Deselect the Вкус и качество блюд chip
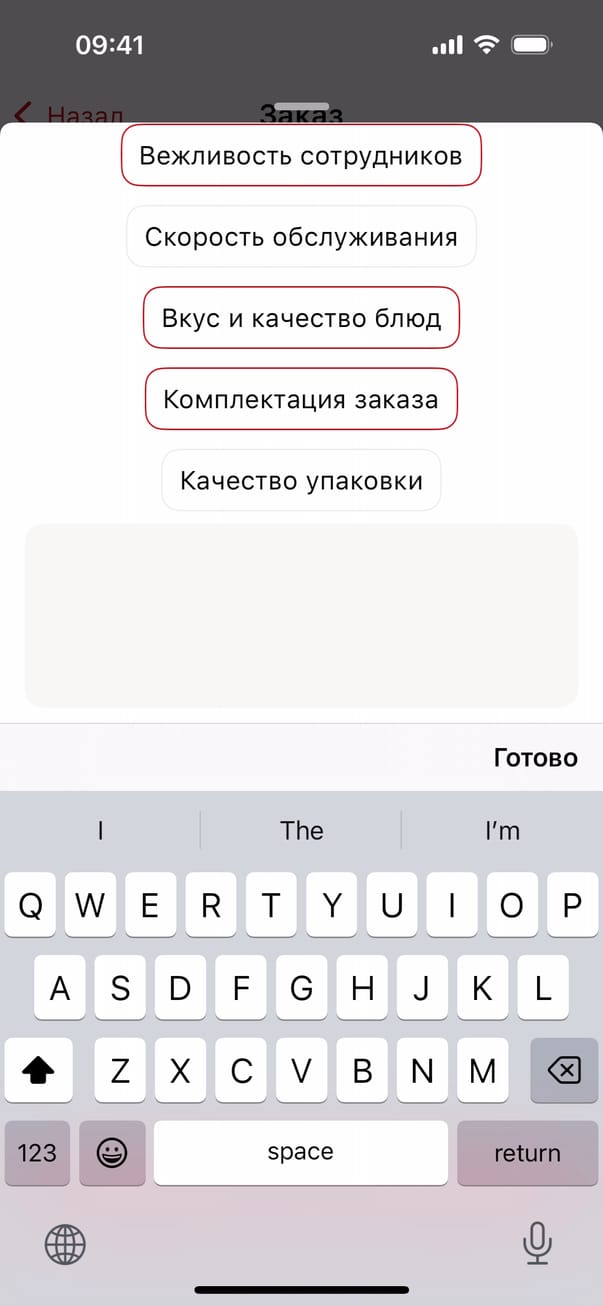 click(x=301, y=318)
